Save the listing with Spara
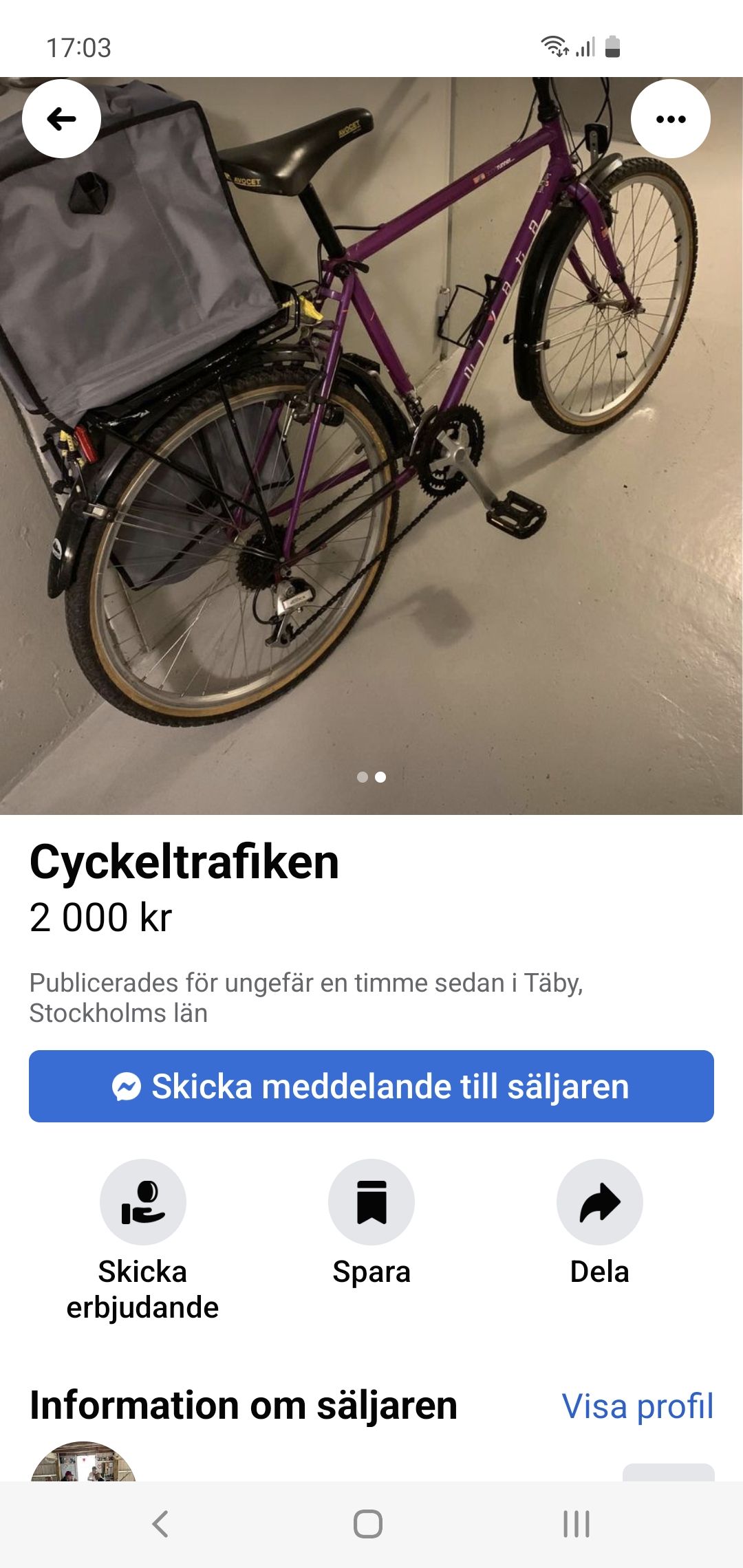This screenshot has height=1568, width=743. click(371, 1202)
